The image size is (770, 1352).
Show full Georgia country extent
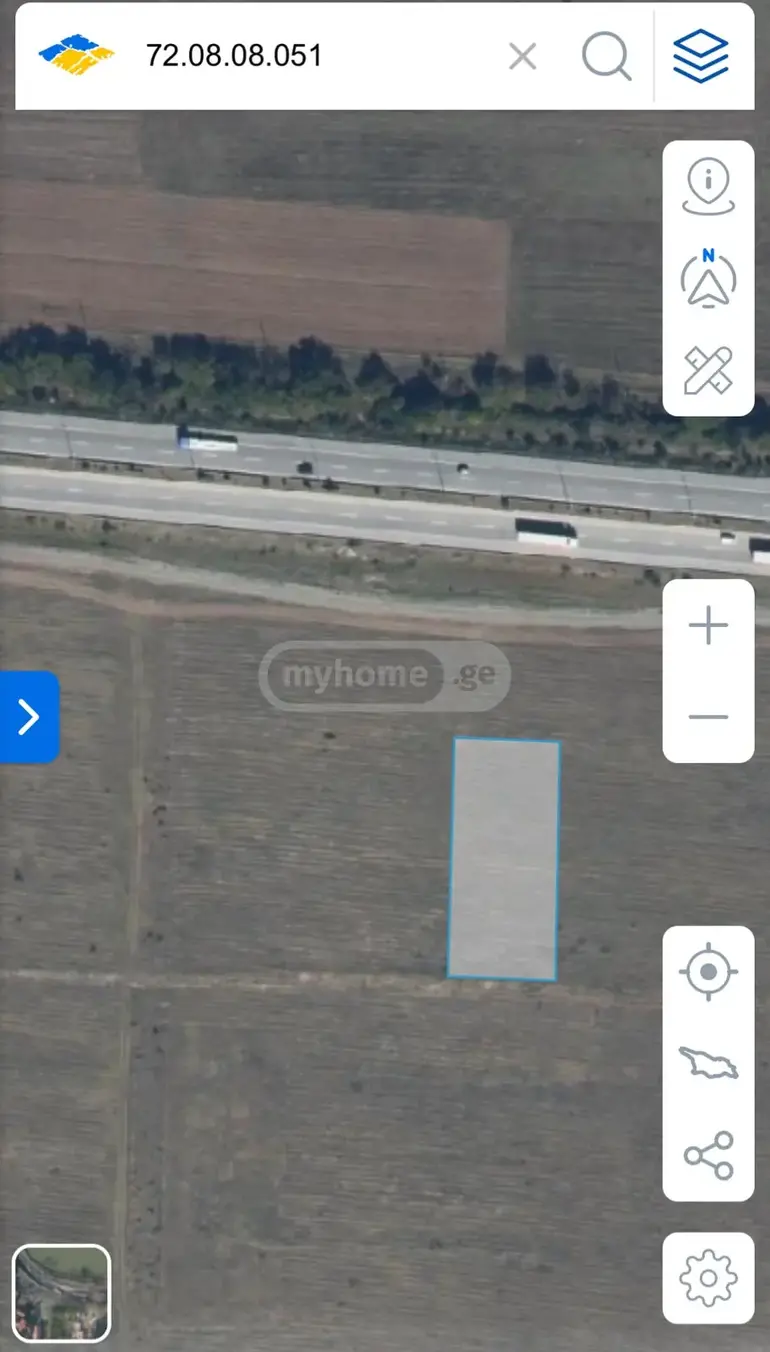(709, 1063)
